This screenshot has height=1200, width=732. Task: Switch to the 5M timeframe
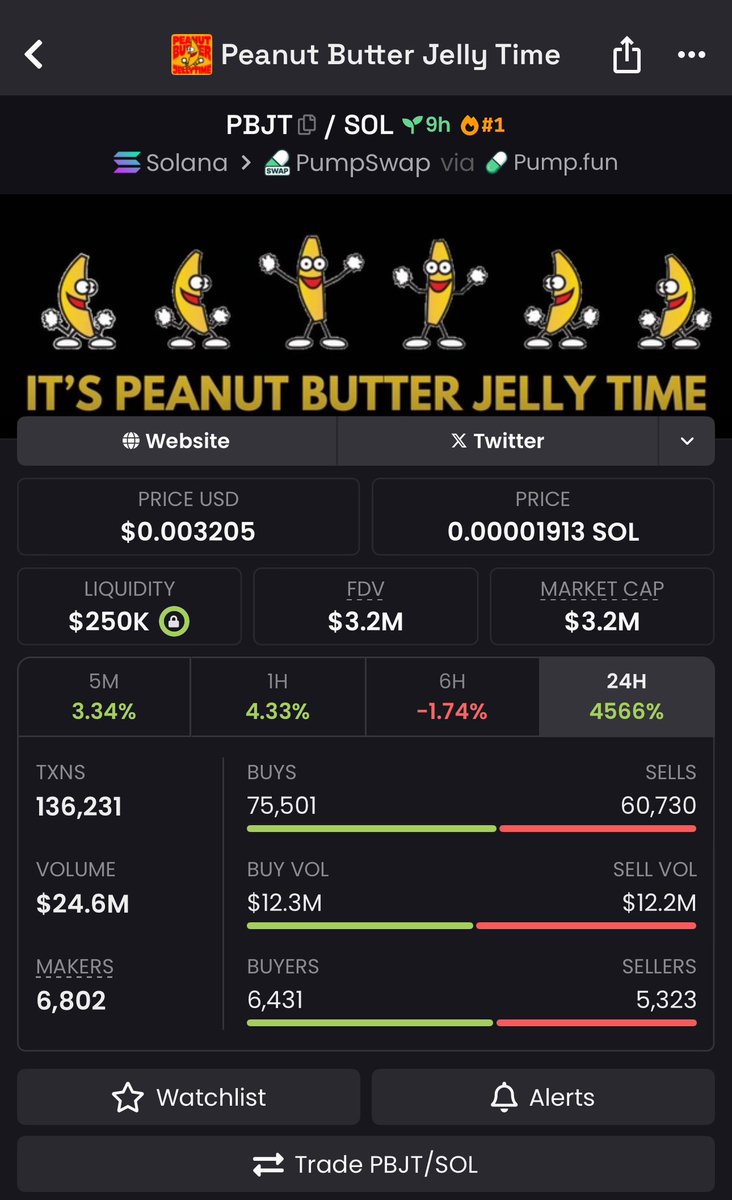pyautogui.click(x=104, y=696)
